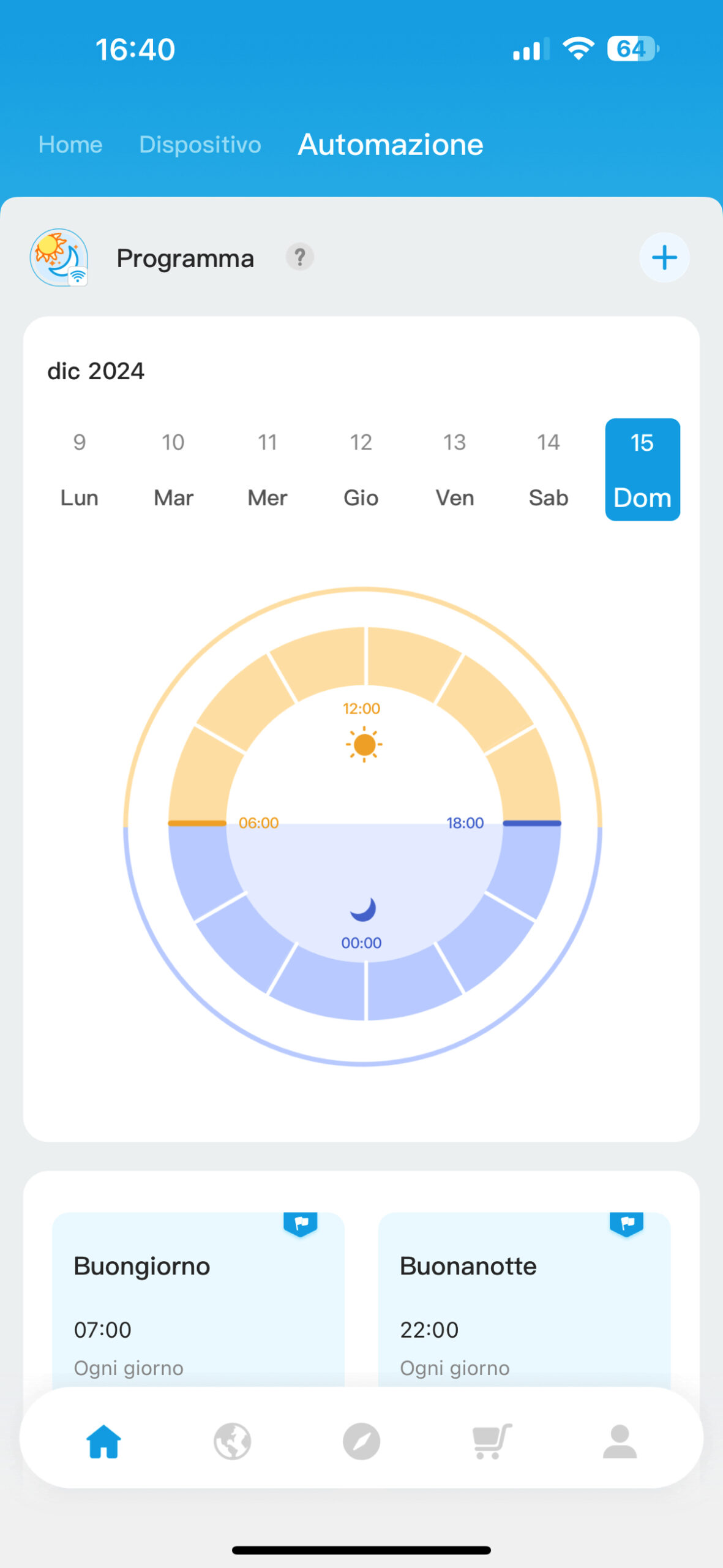
Task: Open the Programma help question mark
Action: click(x=300, y=257)
